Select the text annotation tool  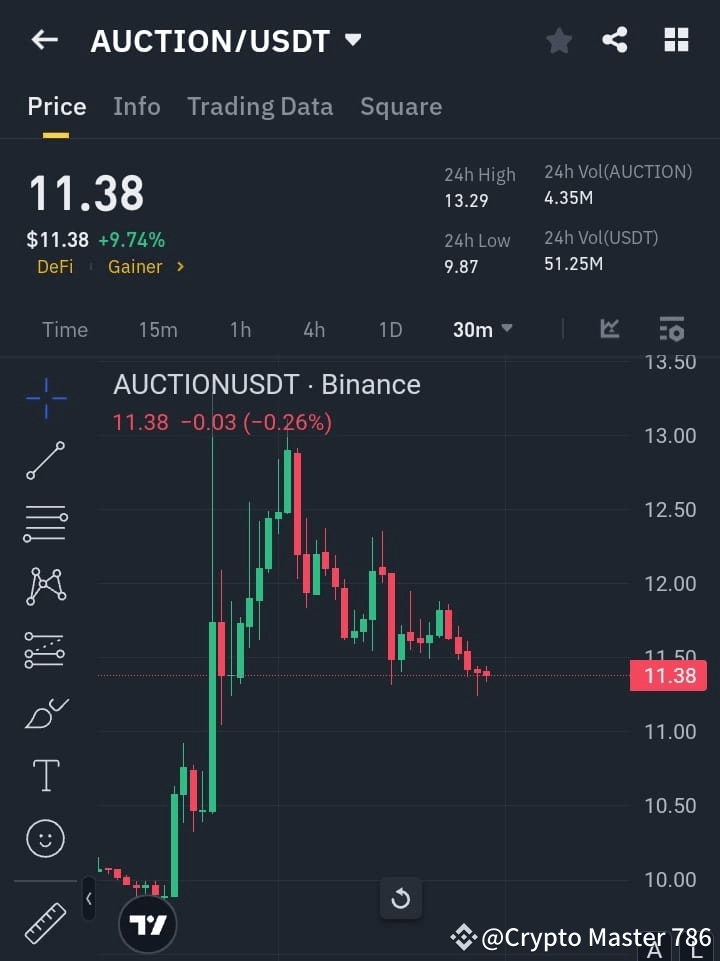pyautogui.click(x=44, y=775)
